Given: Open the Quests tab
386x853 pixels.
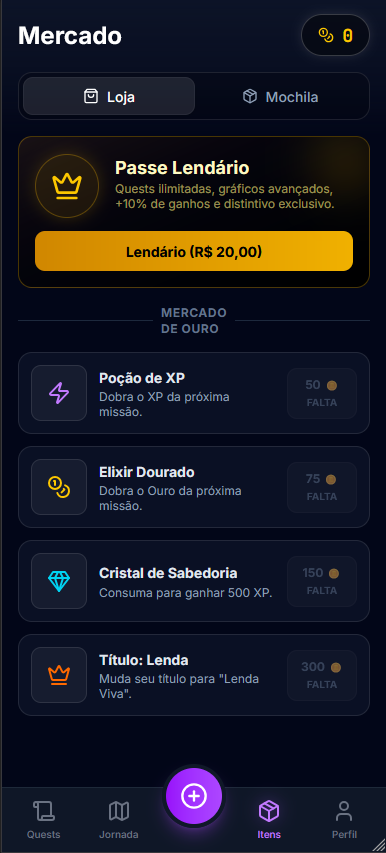Looking at the screenshot, I should pyautogui.click(x=43, y=820).
